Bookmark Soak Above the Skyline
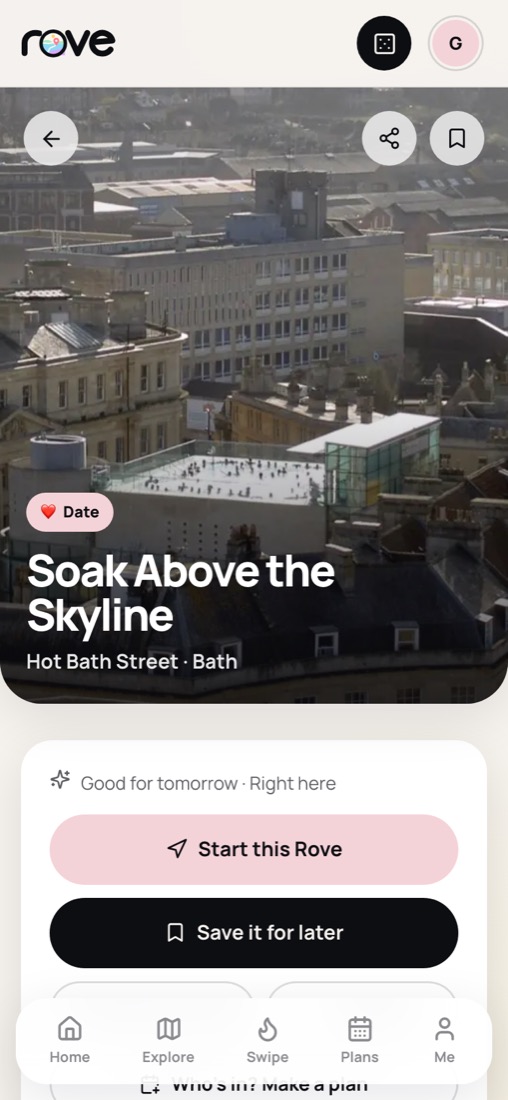The image size is (508, 1100). pos(457,139)
